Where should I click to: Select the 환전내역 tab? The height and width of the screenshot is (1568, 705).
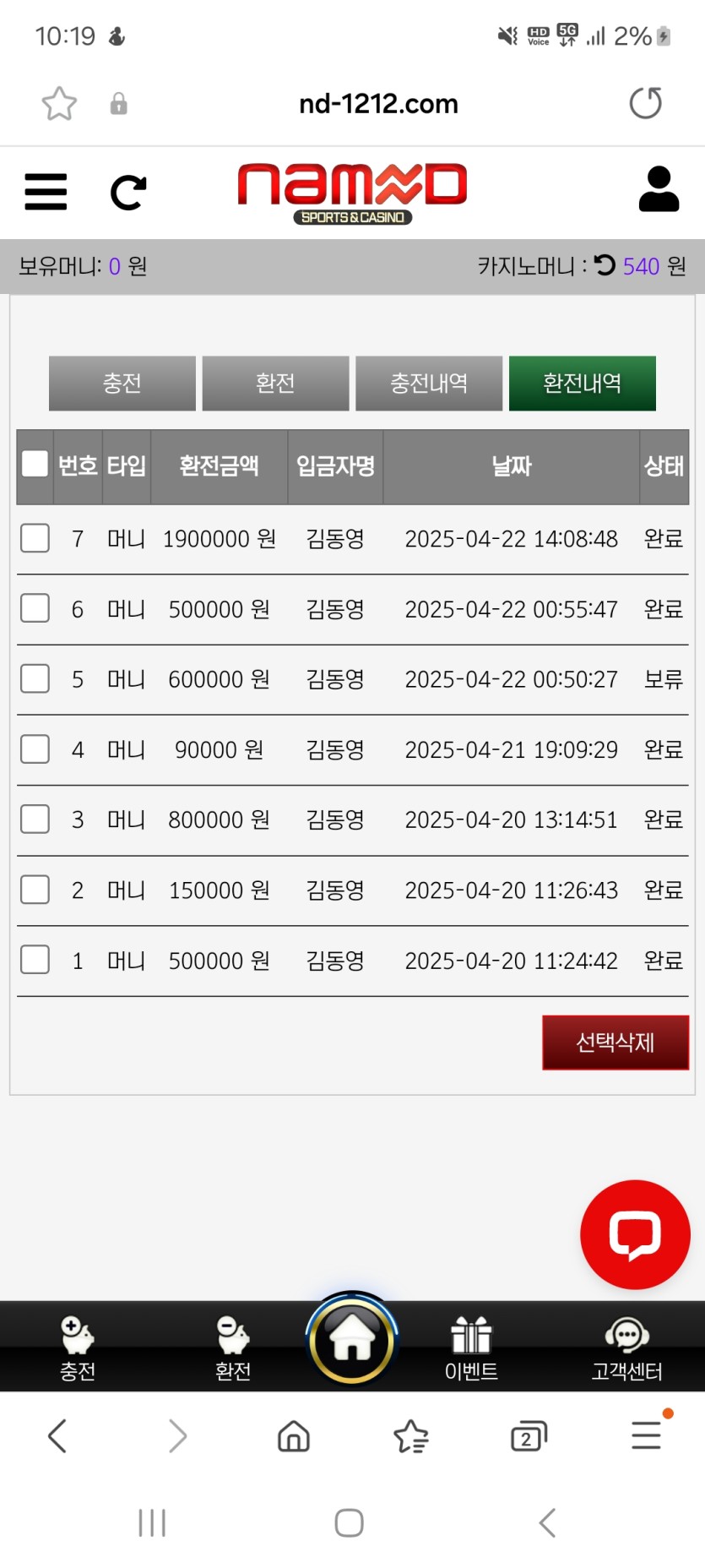click(x=582, y=384)
